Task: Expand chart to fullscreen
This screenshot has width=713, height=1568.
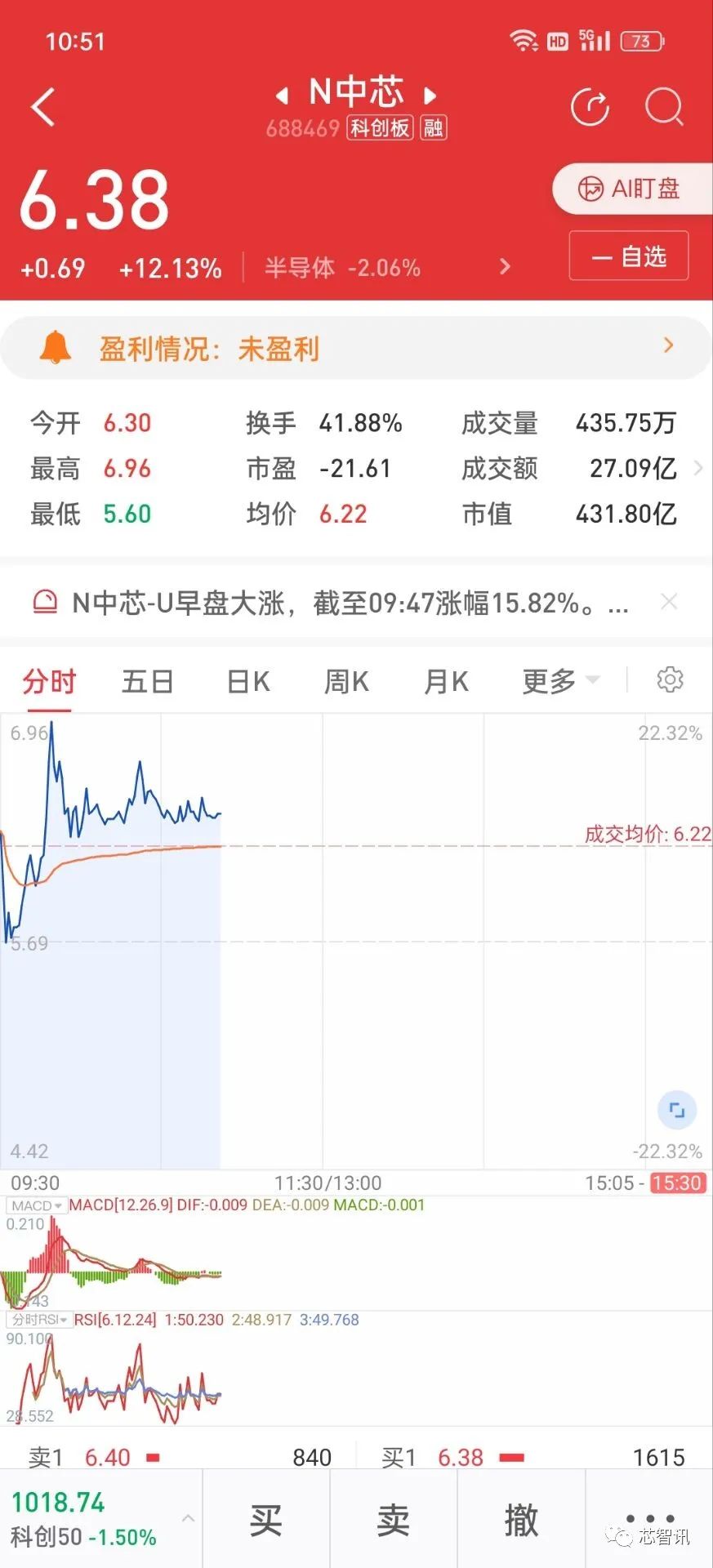Action: pyautogui.click(x=677, y=1110)
